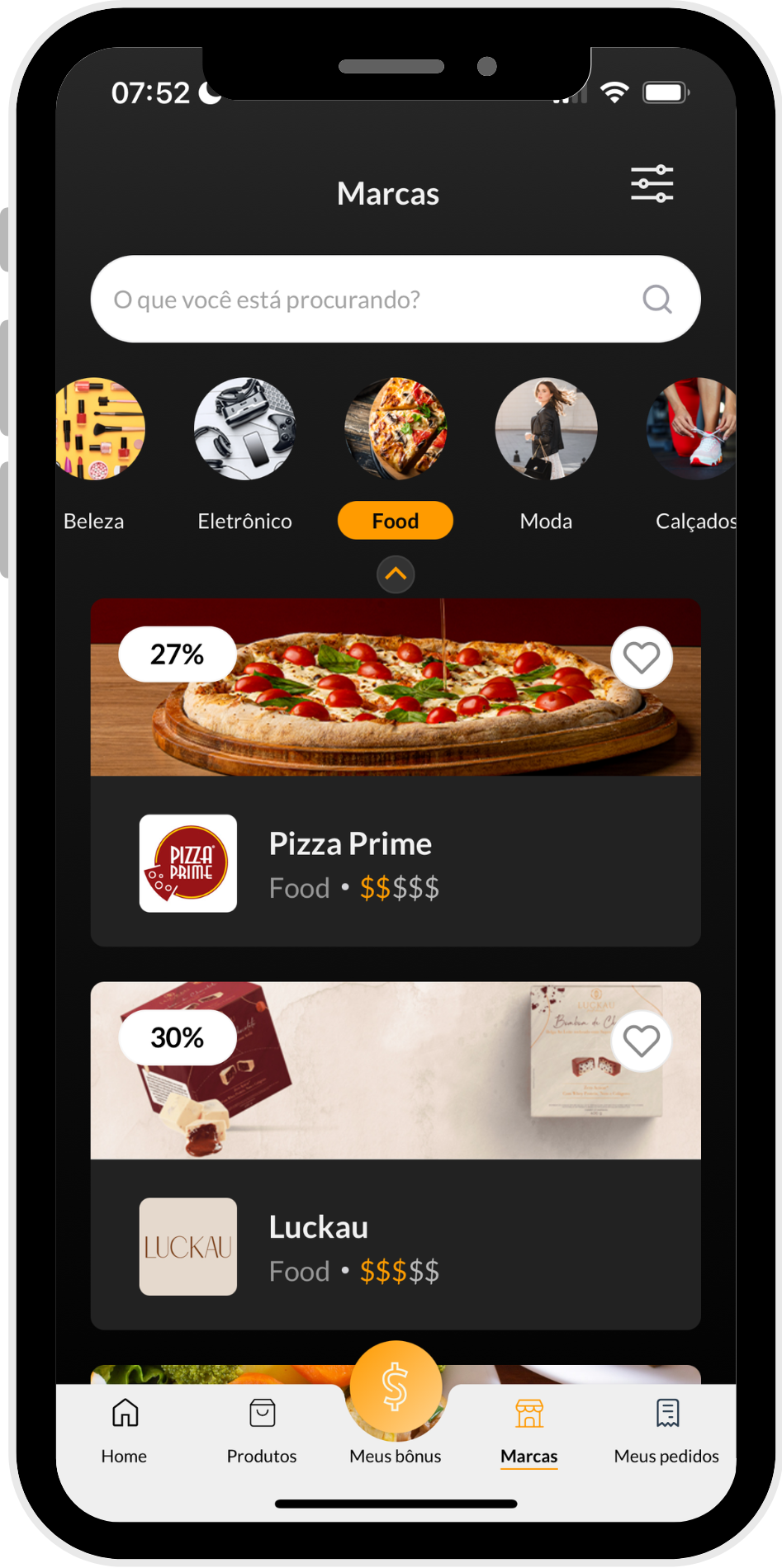Favorite Pizza Prime with the heart icon
Viewport: 782px width, 1568px height.
(x=642, y=658)
